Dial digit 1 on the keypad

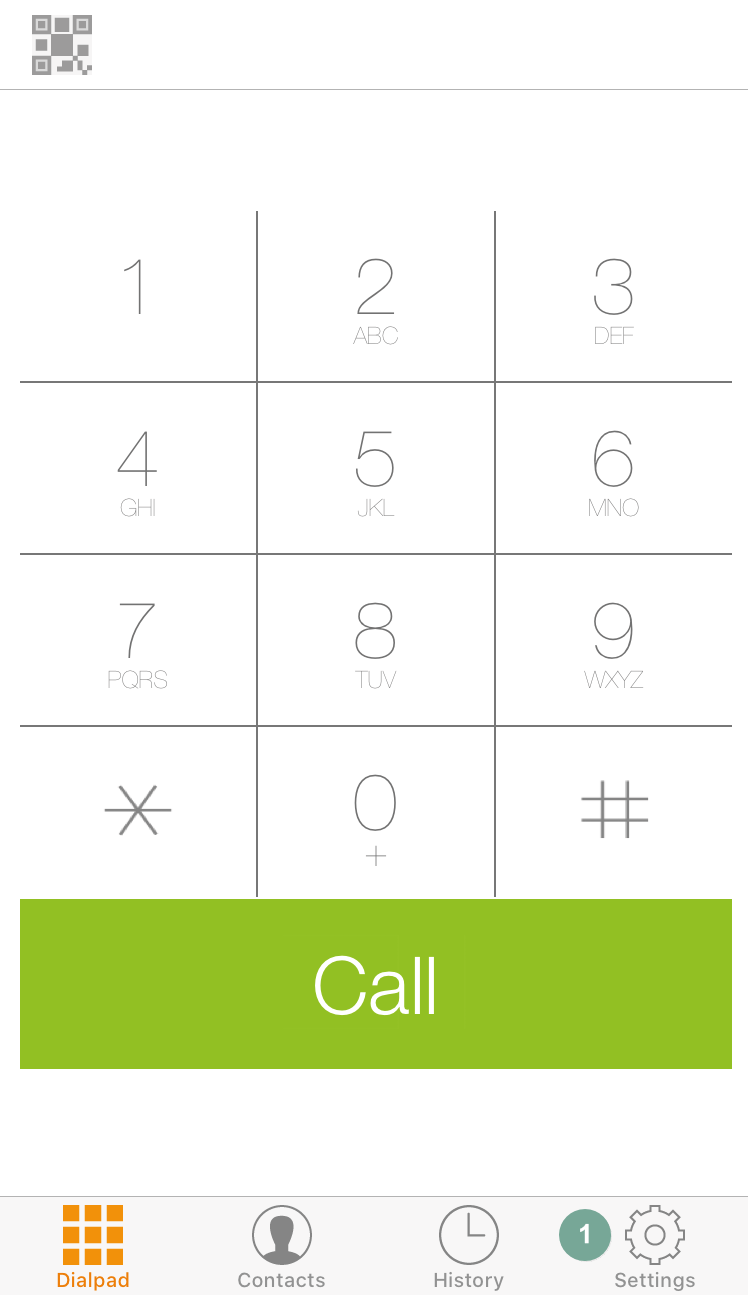pos(138,296)
